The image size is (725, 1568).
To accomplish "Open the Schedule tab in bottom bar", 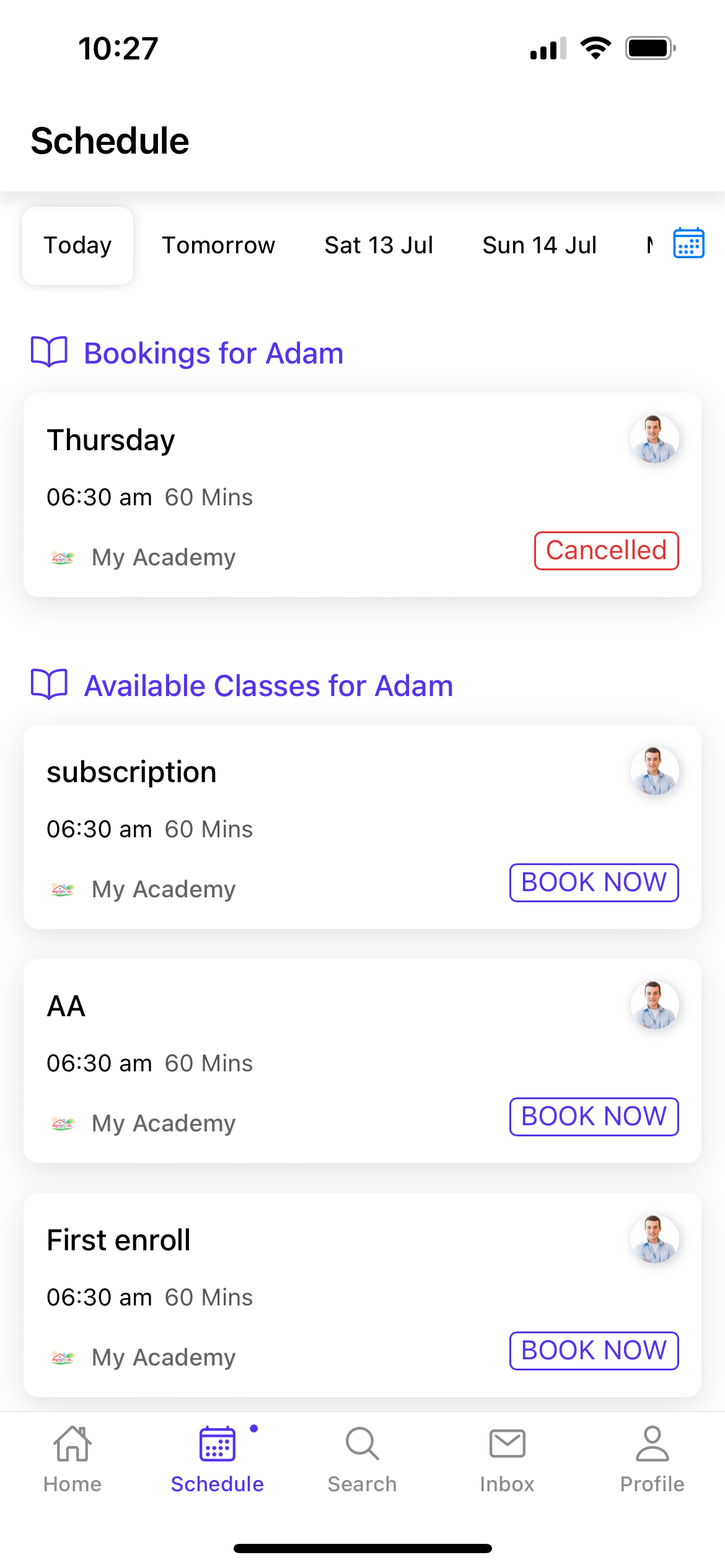I will click(x=217, y=1460).
